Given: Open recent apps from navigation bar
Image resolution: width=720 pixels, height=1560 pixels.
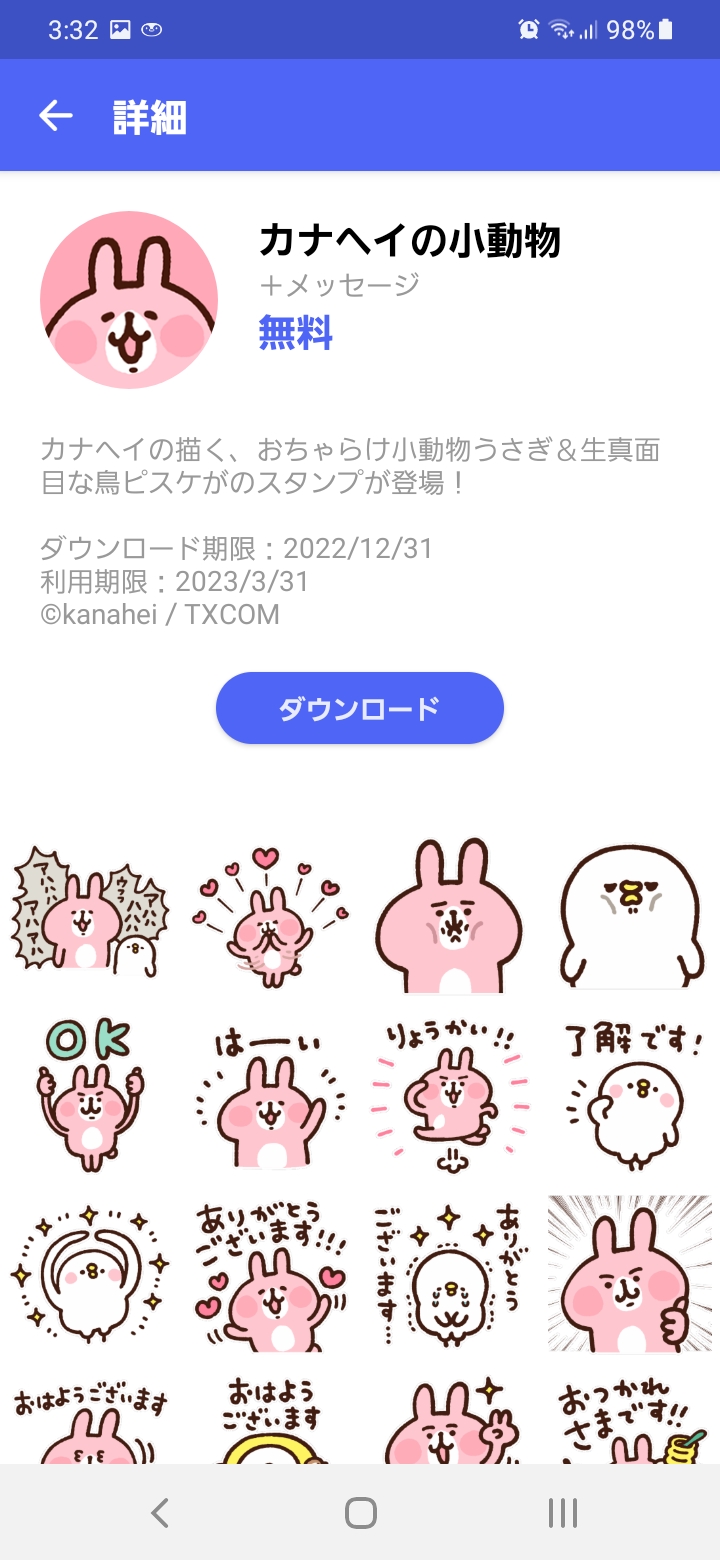Looking at the screenshot, I should (563, 1513).
